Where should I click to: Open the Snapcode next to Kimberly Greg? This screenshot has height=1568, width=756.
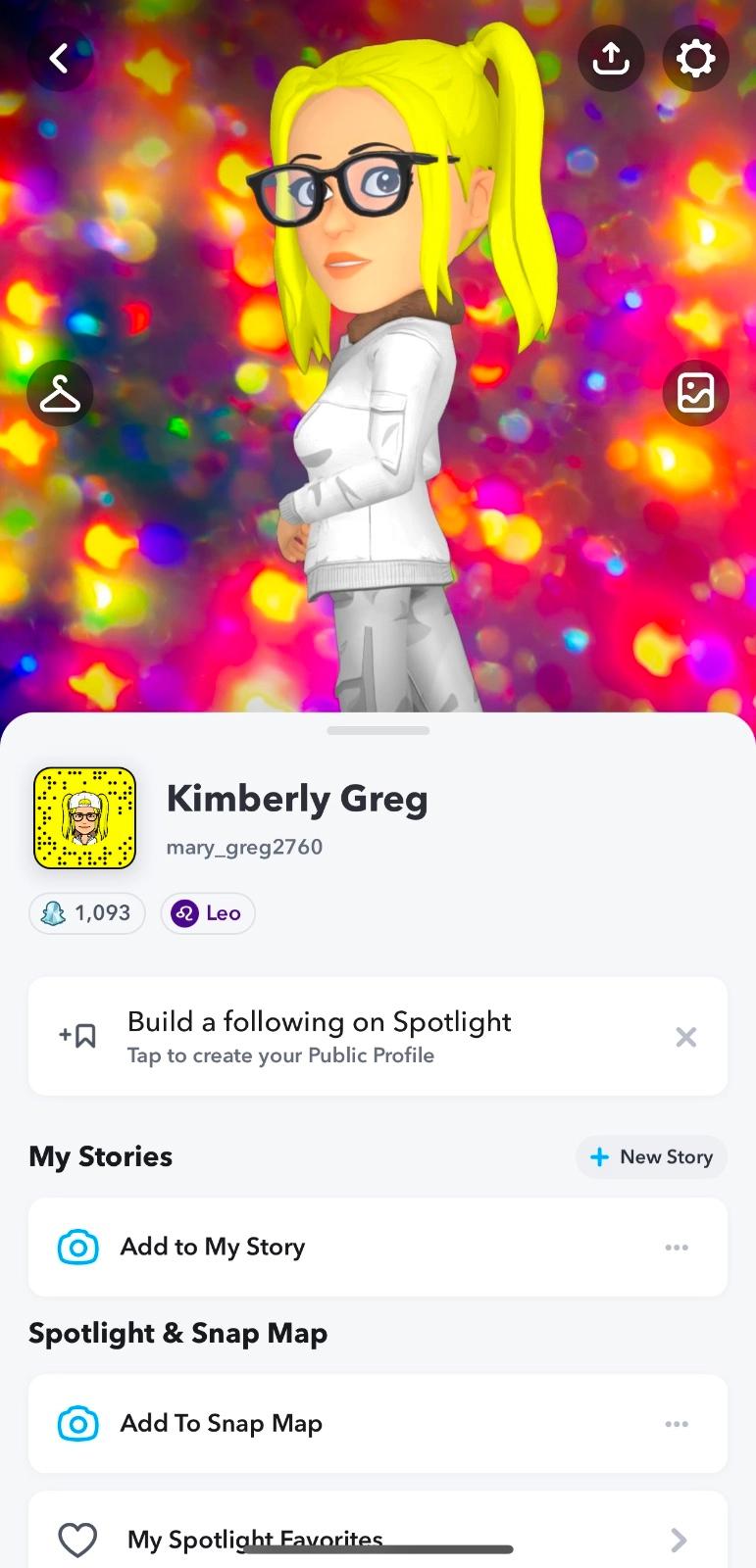[x=84, y=818]
